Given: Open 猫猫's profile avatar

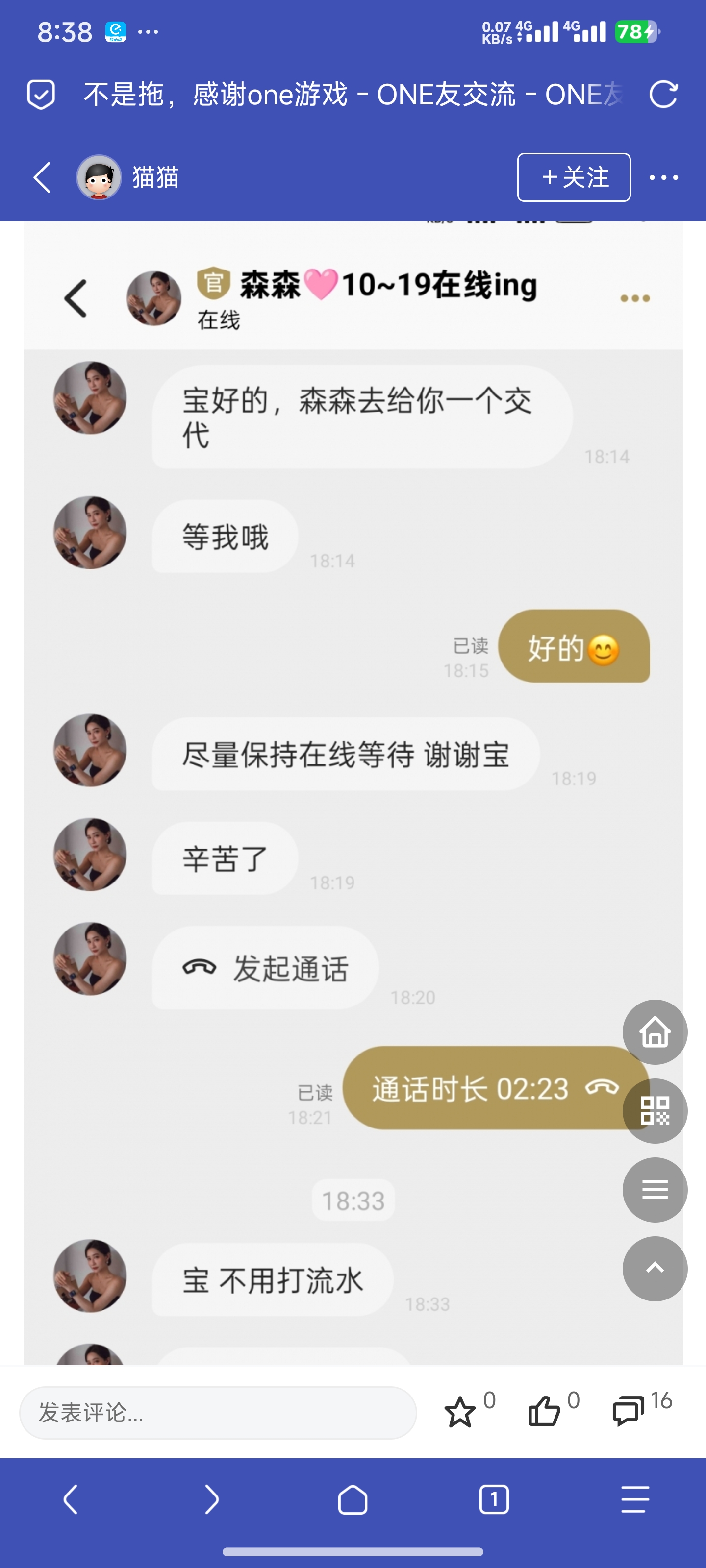Looking at the screenshot, I should pos(99,178).
